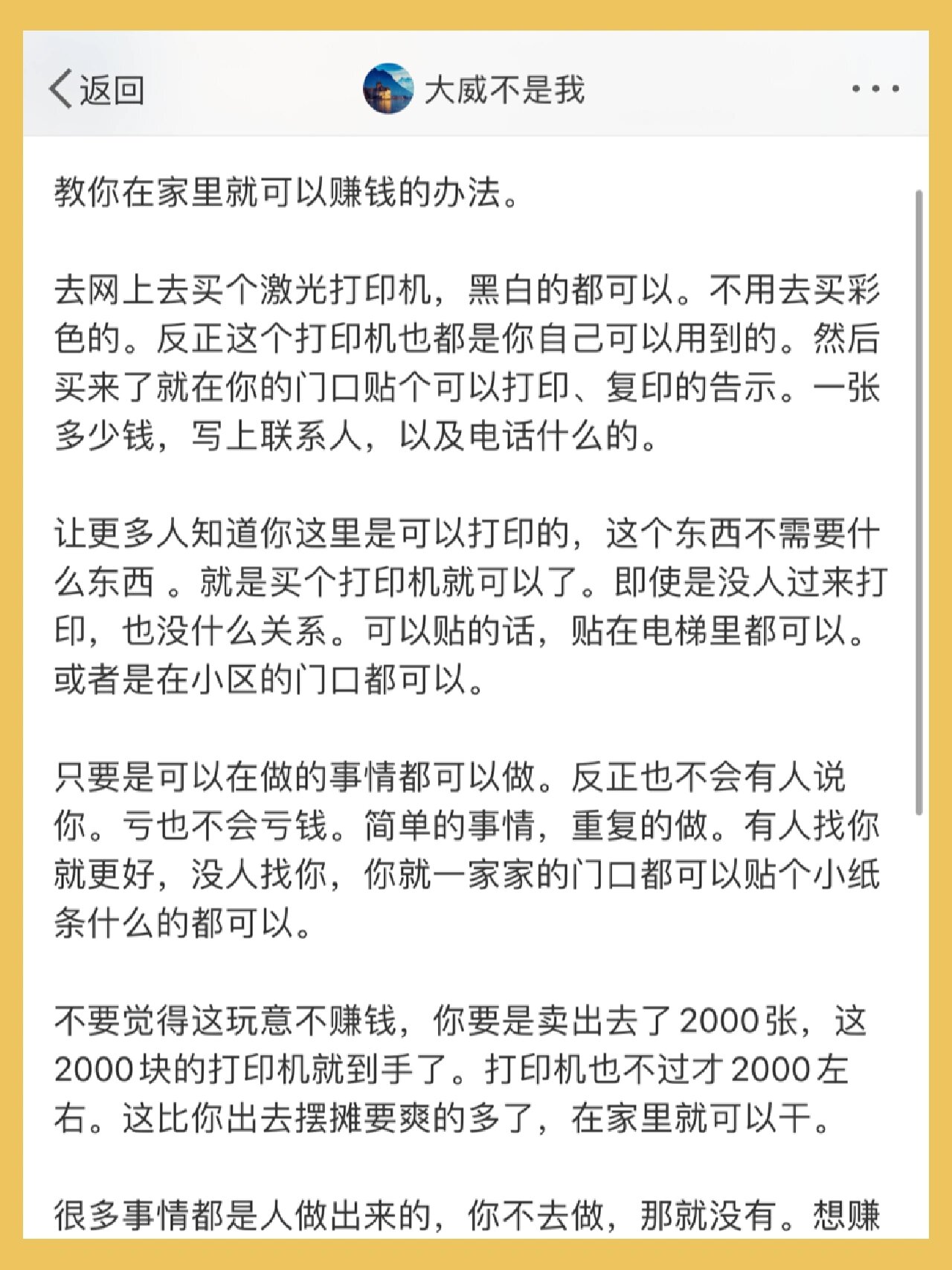
Task: Tap the left-pointing arrow beside 返回
Action: (x=59, y=89)
